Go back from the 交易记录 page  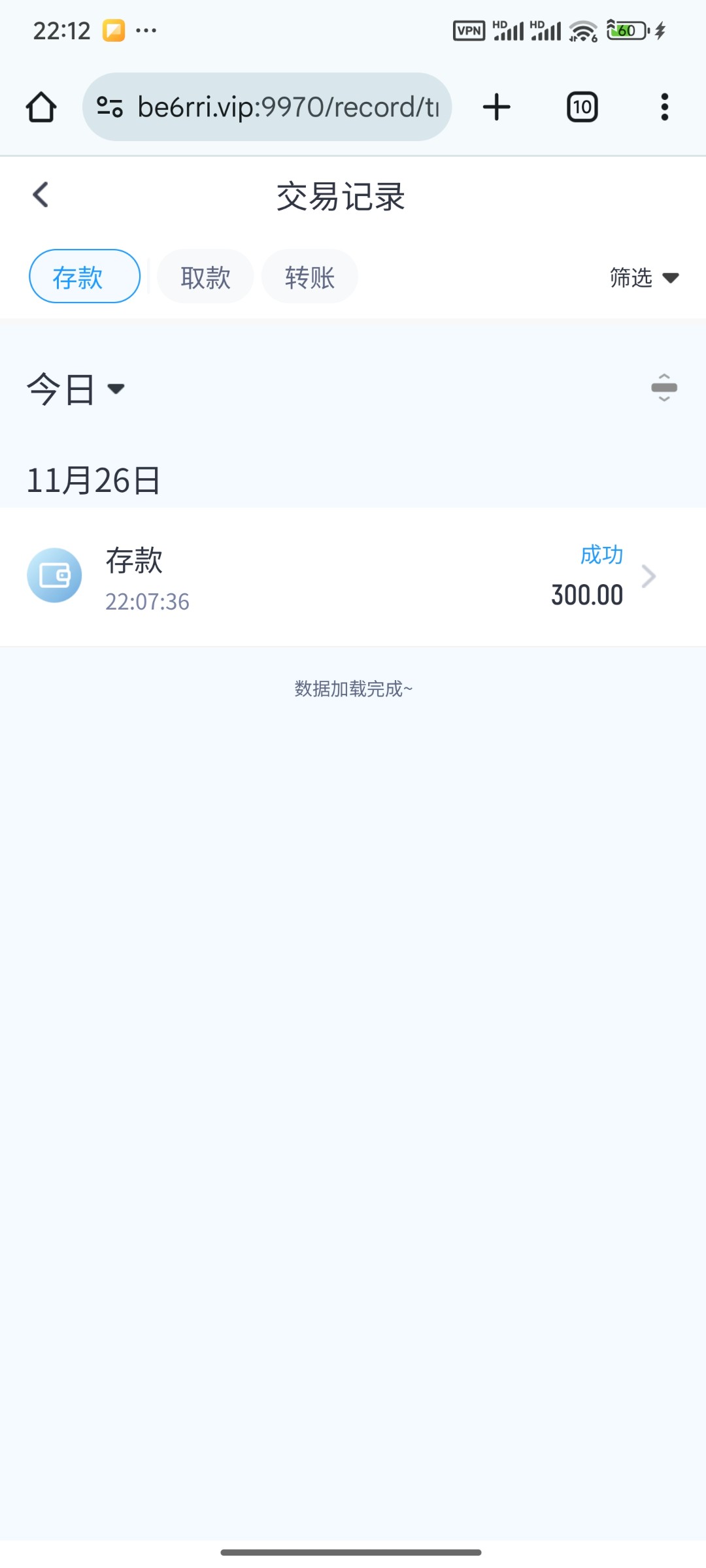[x=41, y=195]
